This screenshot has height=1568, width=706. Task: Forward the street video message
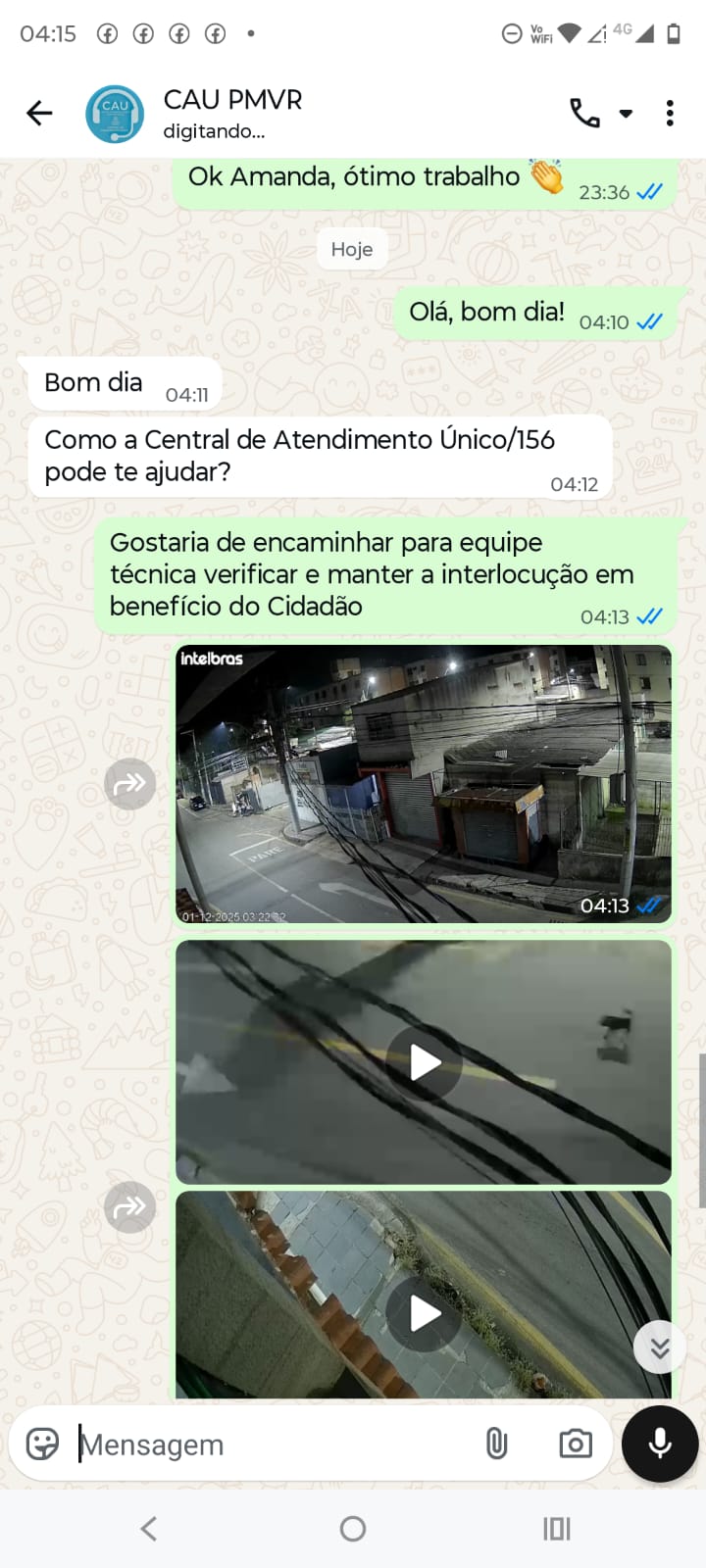[129, 1207]
